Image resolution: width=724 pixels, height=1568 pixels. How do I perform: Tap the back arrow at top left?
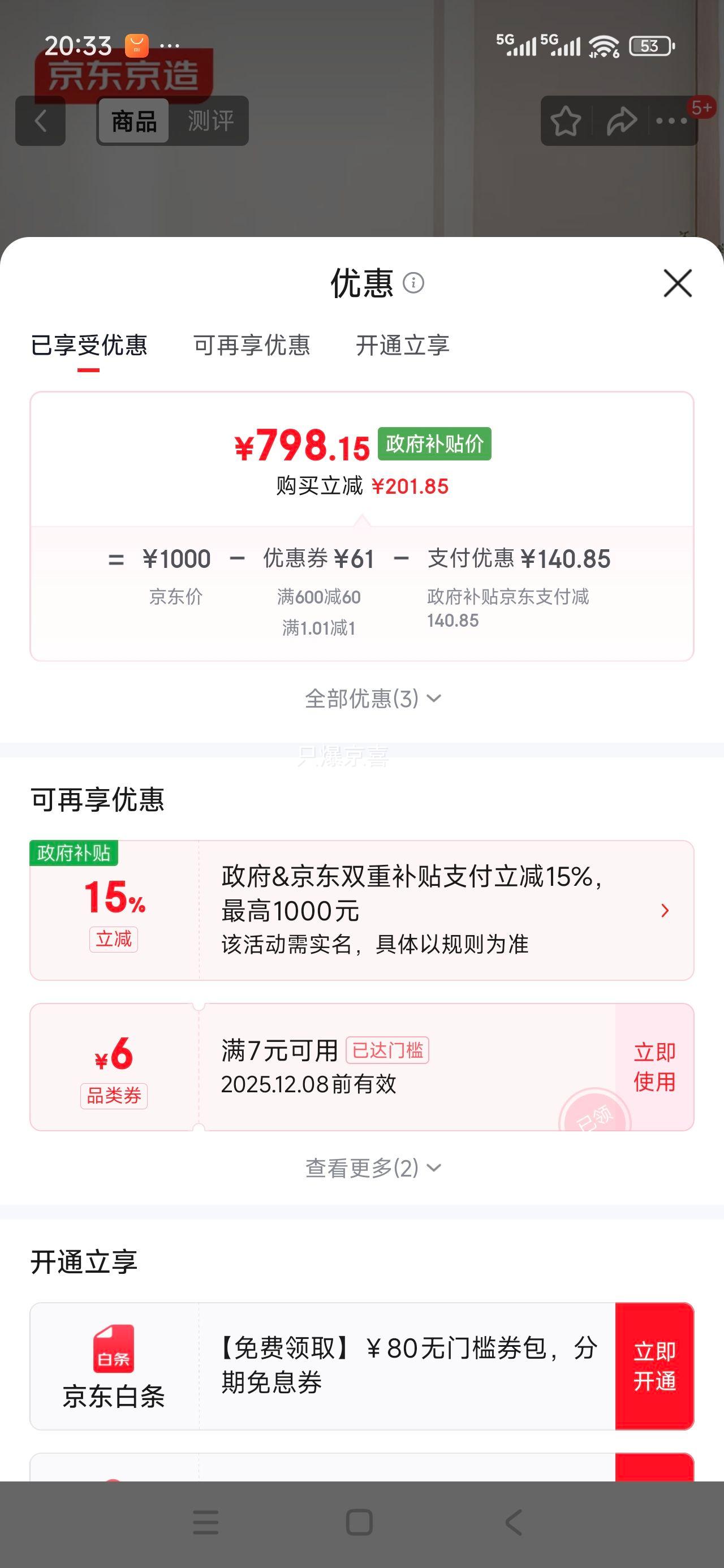pos(40,121)
